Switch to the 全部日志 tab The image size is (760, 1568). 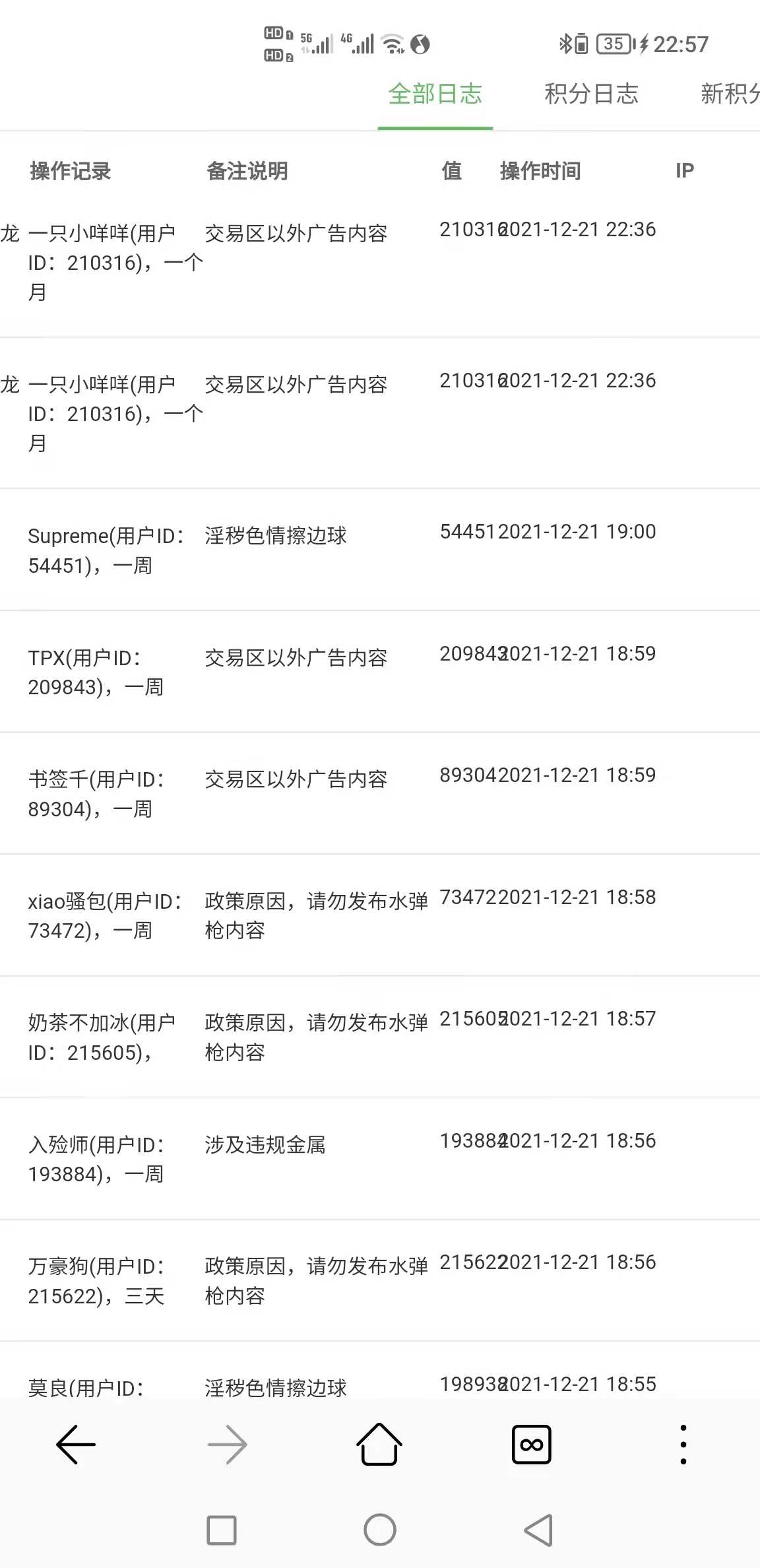[435, 94]
